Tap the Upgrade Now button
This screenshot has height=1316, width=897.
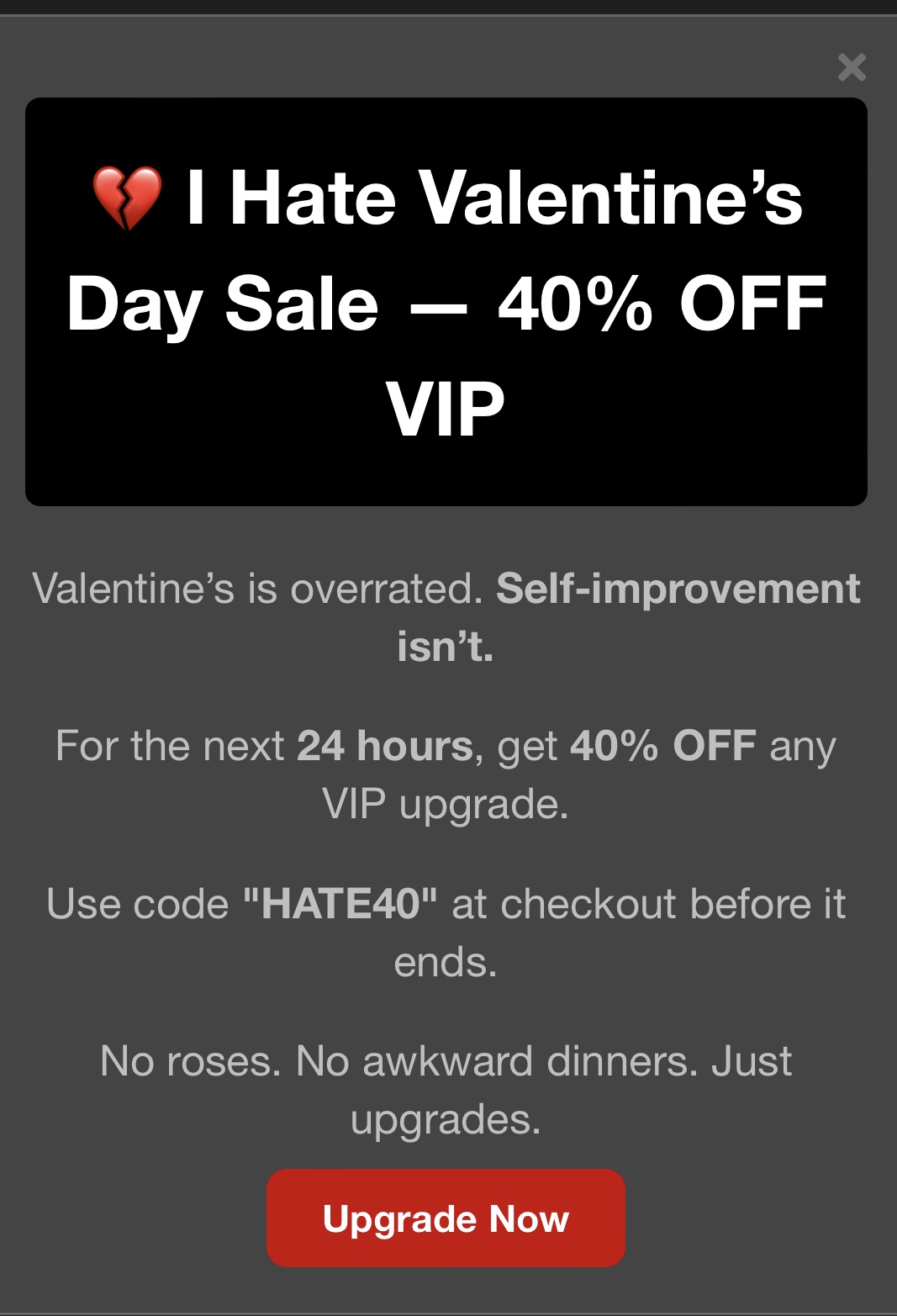pos(446,1218)
